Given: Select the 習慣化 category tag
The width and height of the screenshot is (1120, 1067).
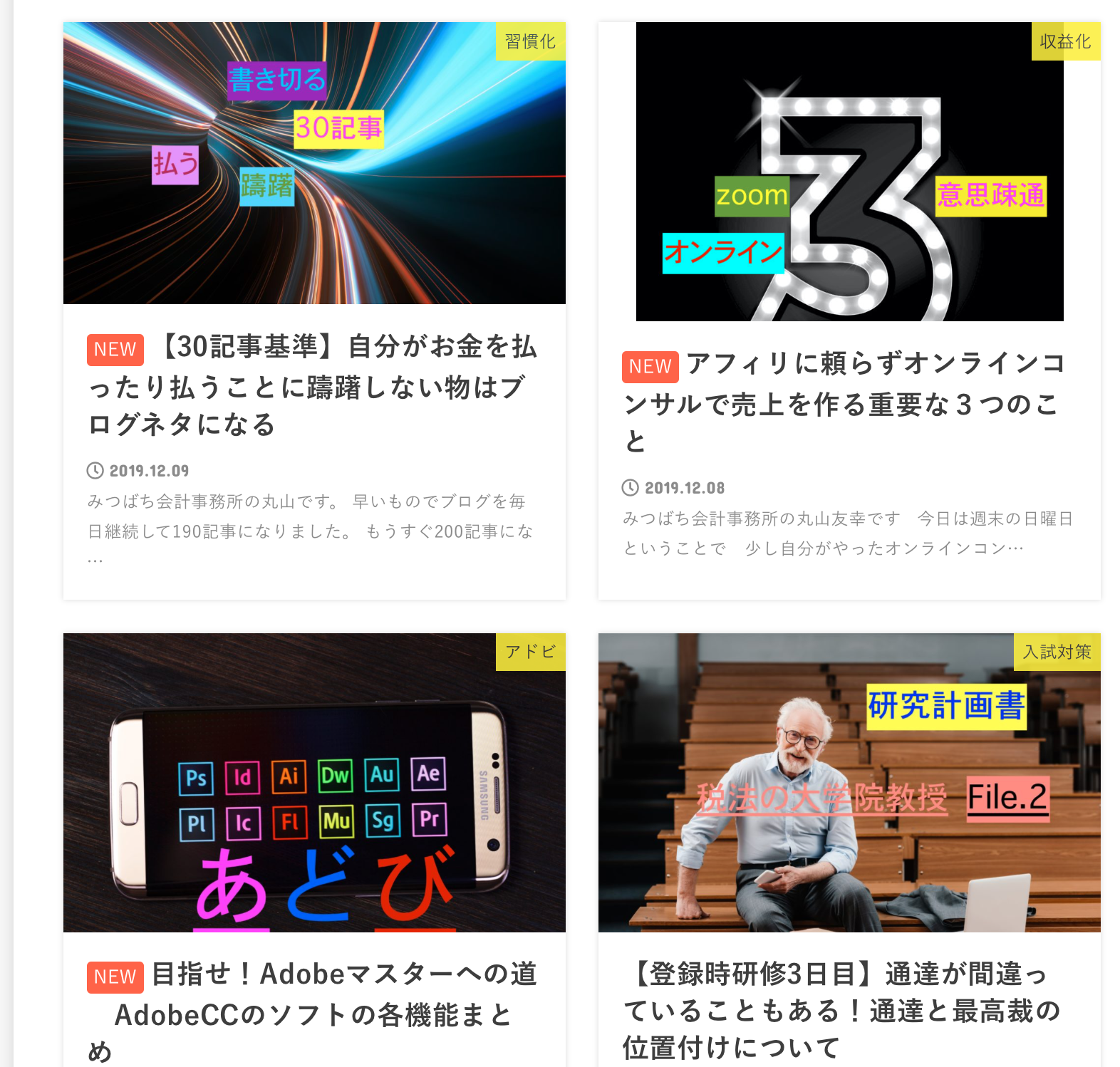Looking at the screenshot, I should (530, 41).
